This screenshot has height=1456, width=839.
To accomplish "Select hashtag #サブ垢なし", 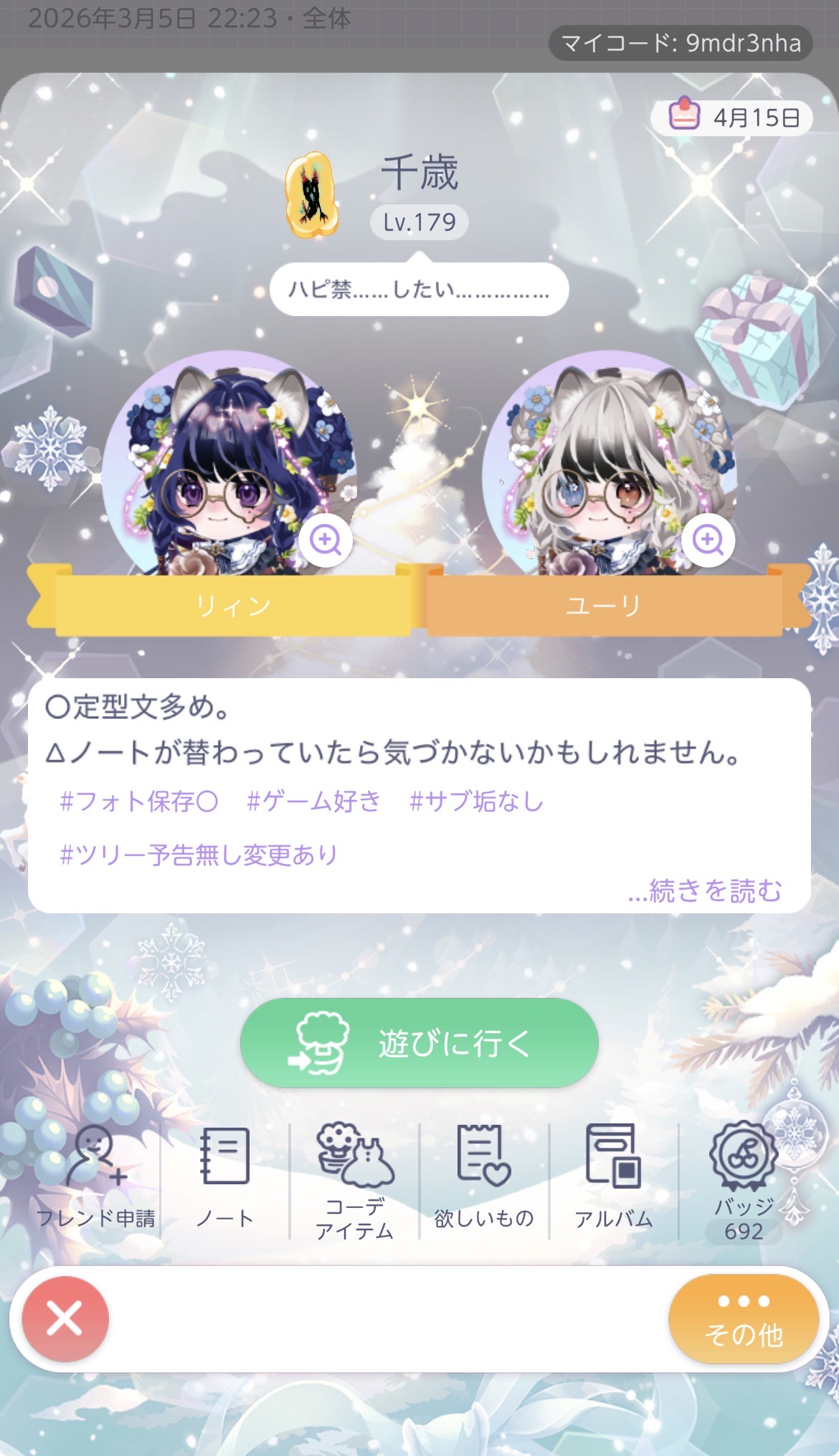I will tap(476, 801).
